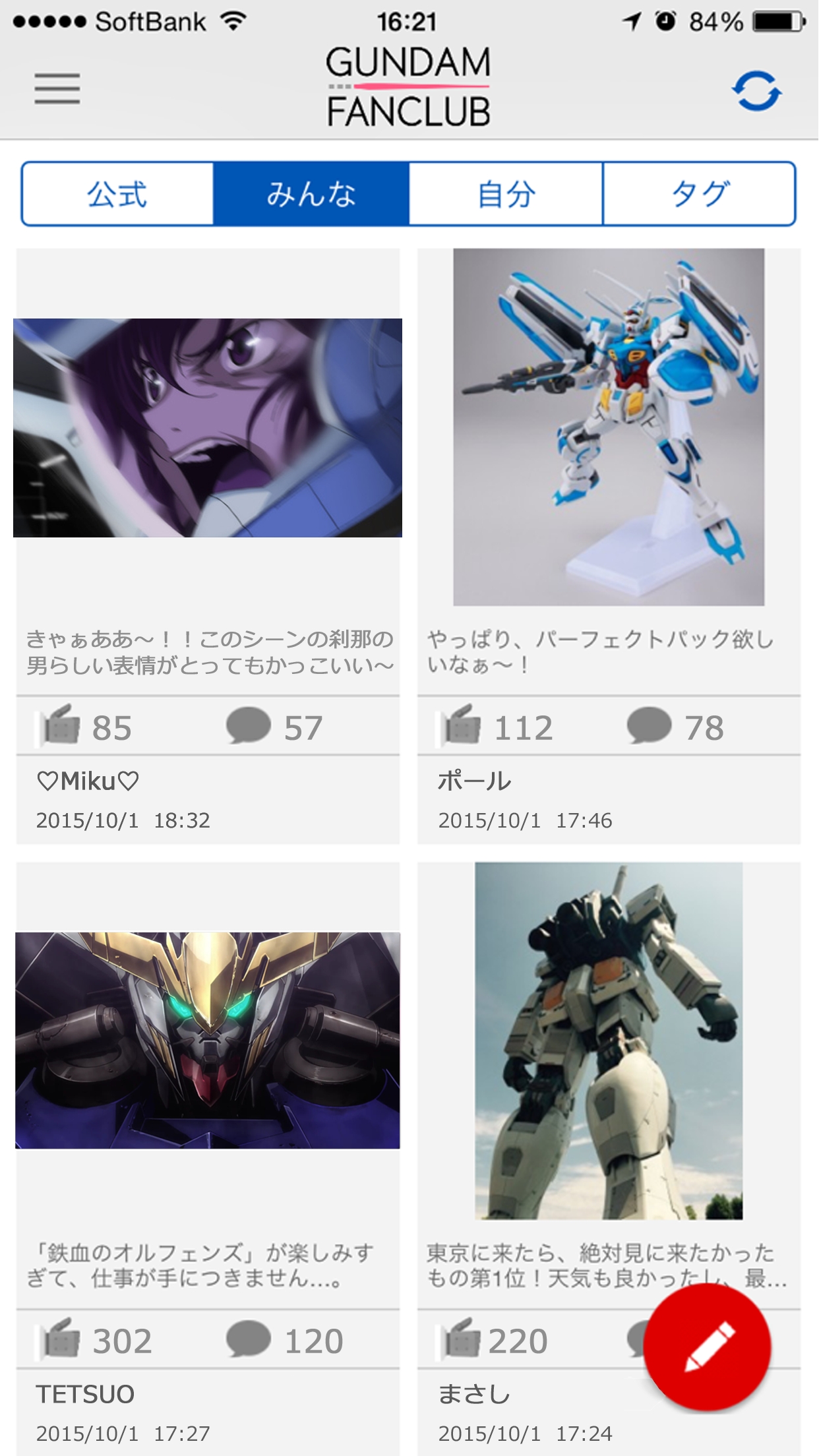The height and width of the screenshot is (1456, 819).
Task: Like ポール's post
Action: (462, 726)
